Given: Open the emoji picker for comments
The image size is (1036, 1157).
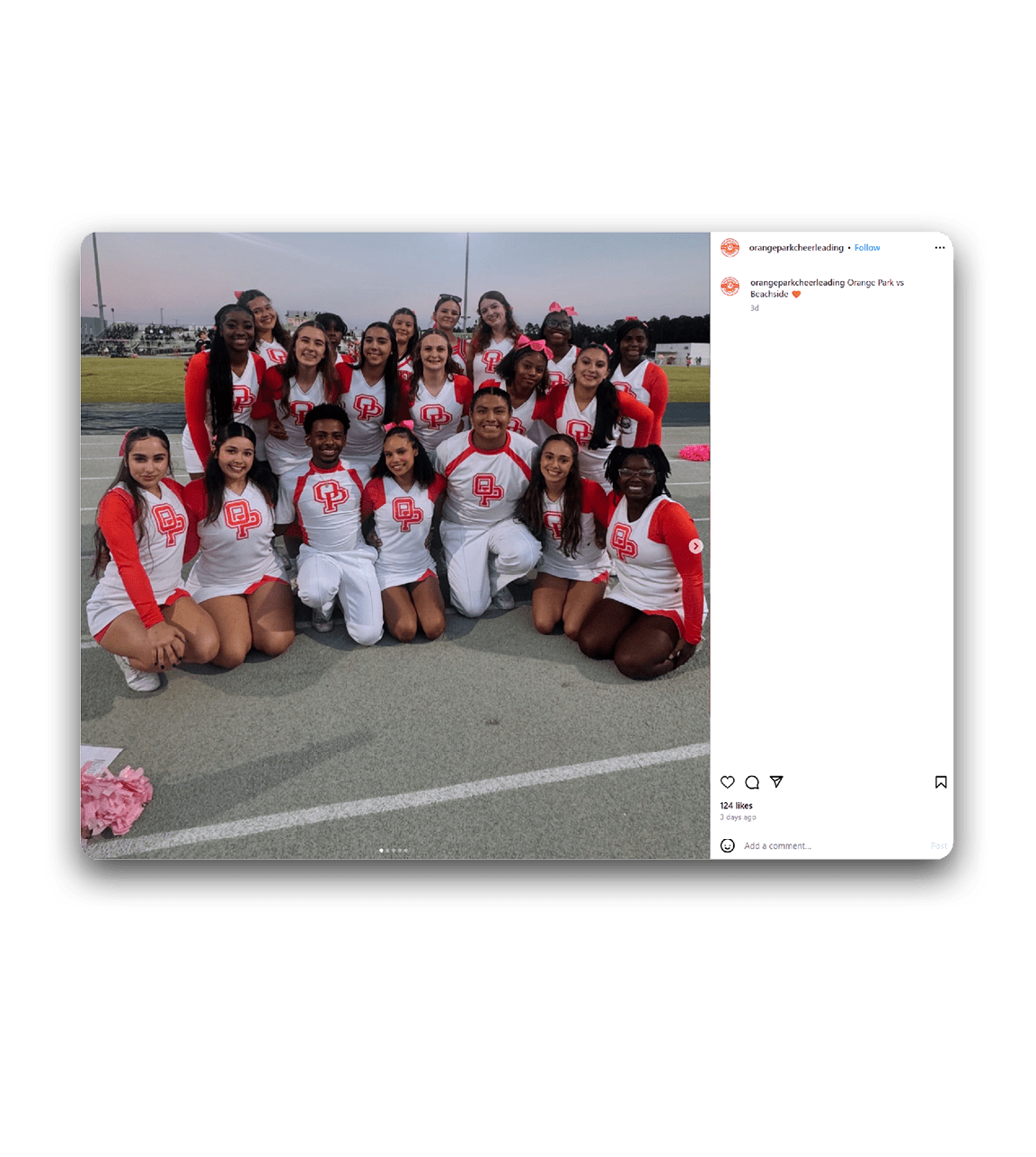Looking at the screenshot, I should pos(728,846).
